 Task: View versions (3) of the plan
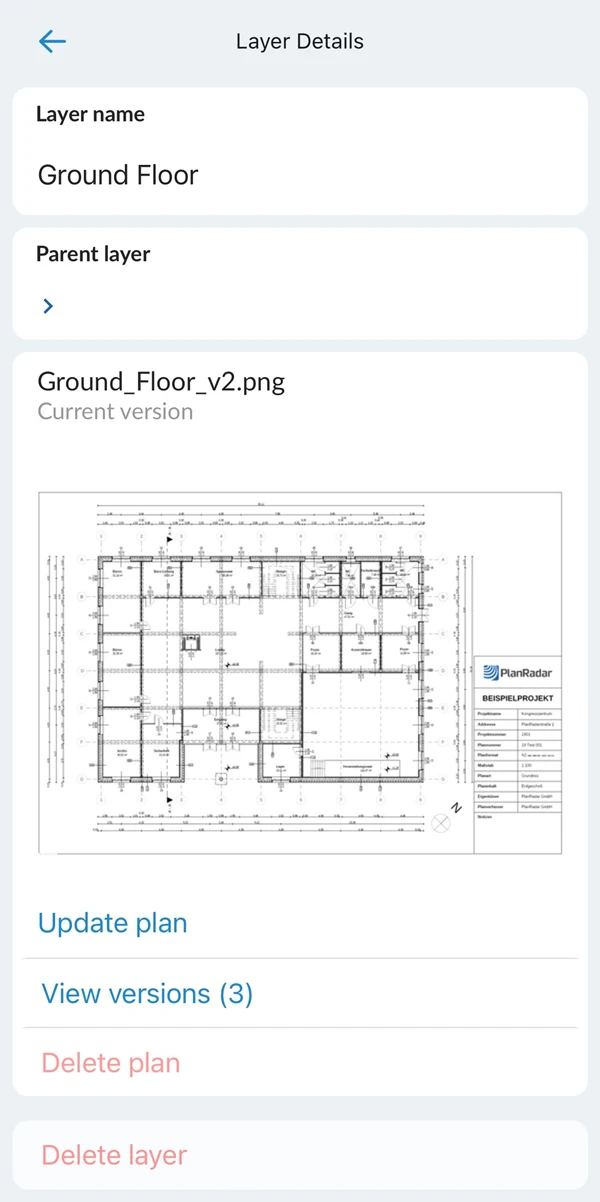pos(147,993)
